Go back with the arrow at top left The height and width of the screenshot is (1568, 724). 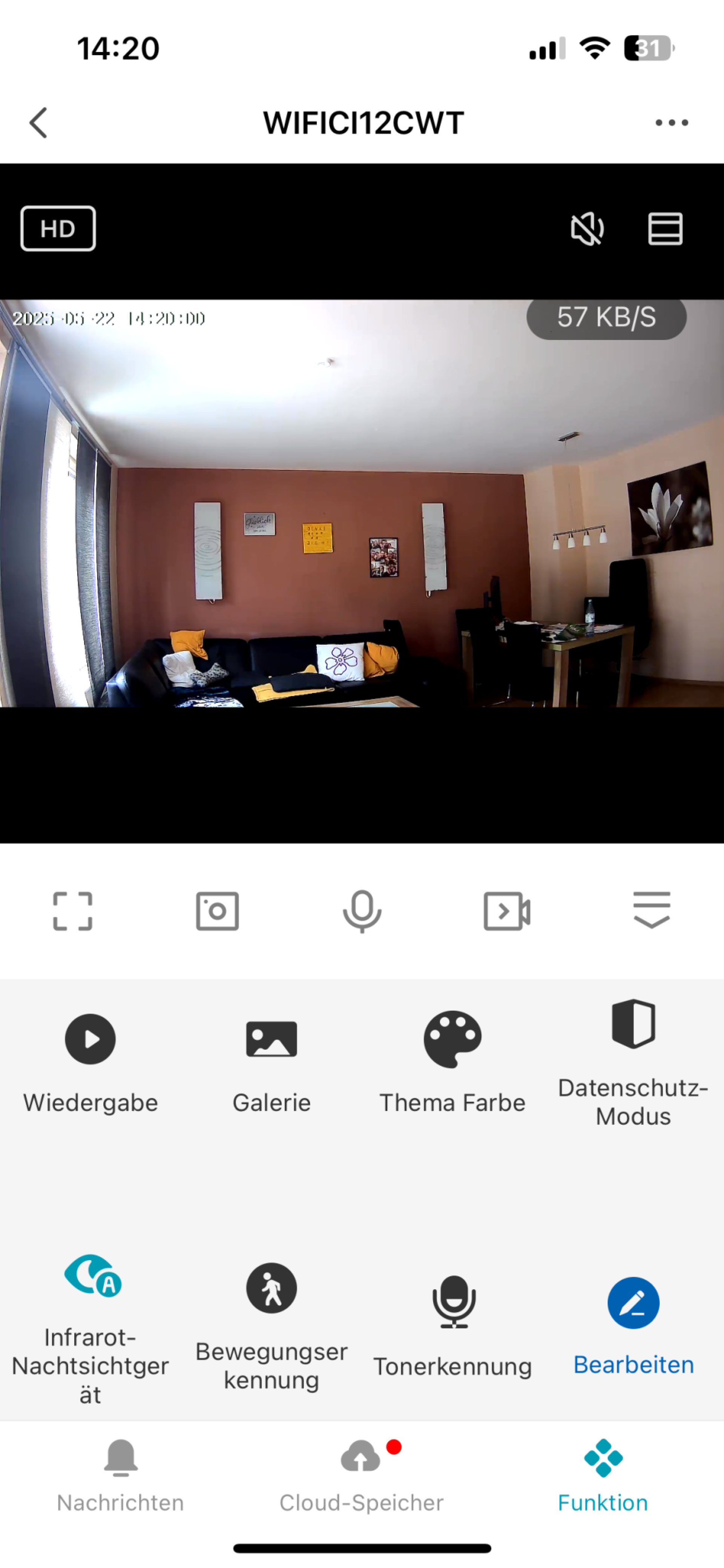tap(38, 122)
